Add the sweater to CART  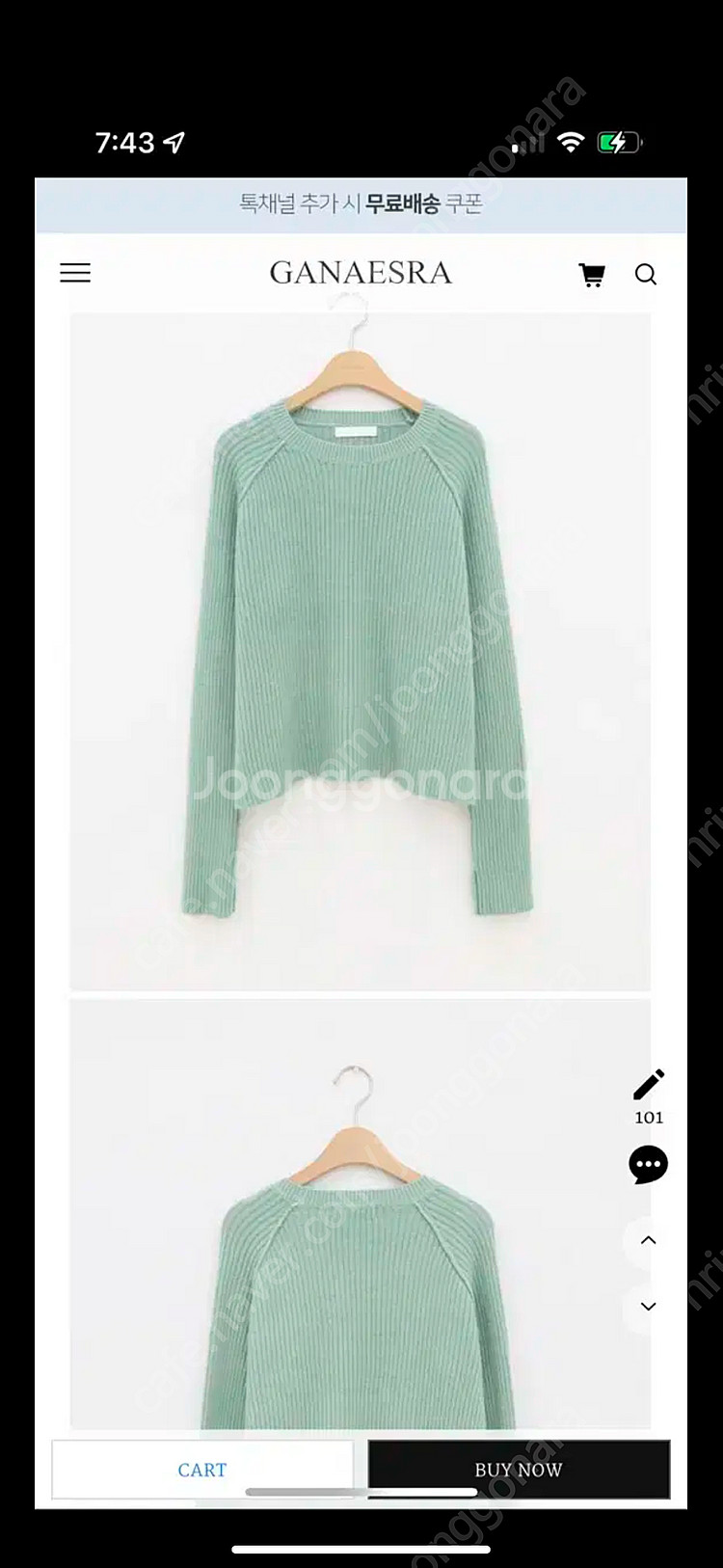click(x=202, y=1470)
